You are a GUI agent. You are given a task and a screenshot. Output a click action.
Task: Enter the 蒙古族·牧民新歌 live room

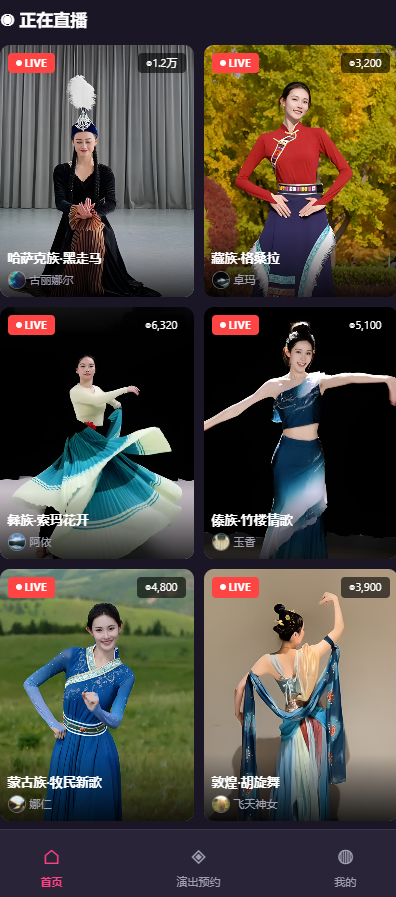(97, 695)
